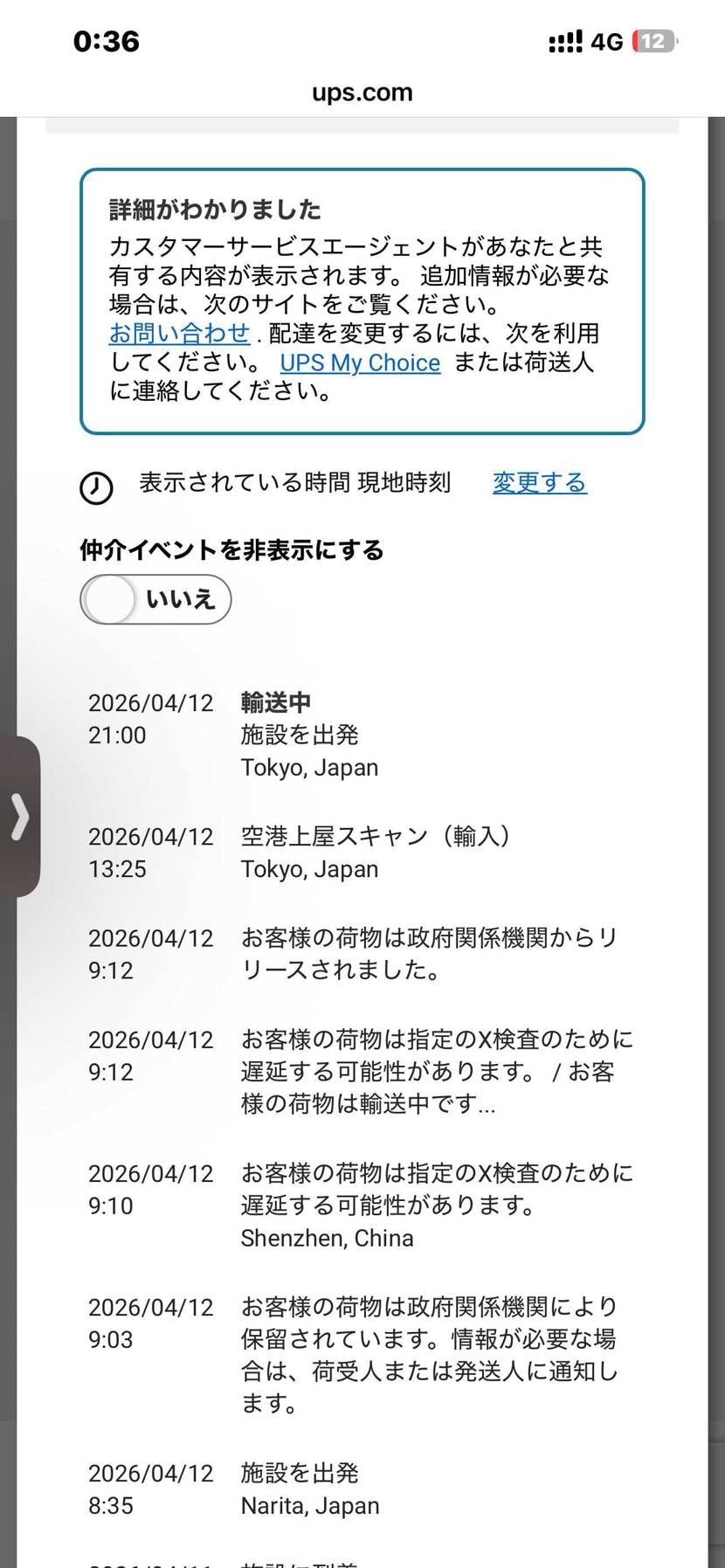The image size is (725, 1568).
Task: Tap the blue info box titled 詳細がわかりました
Action: click(362, 300)
